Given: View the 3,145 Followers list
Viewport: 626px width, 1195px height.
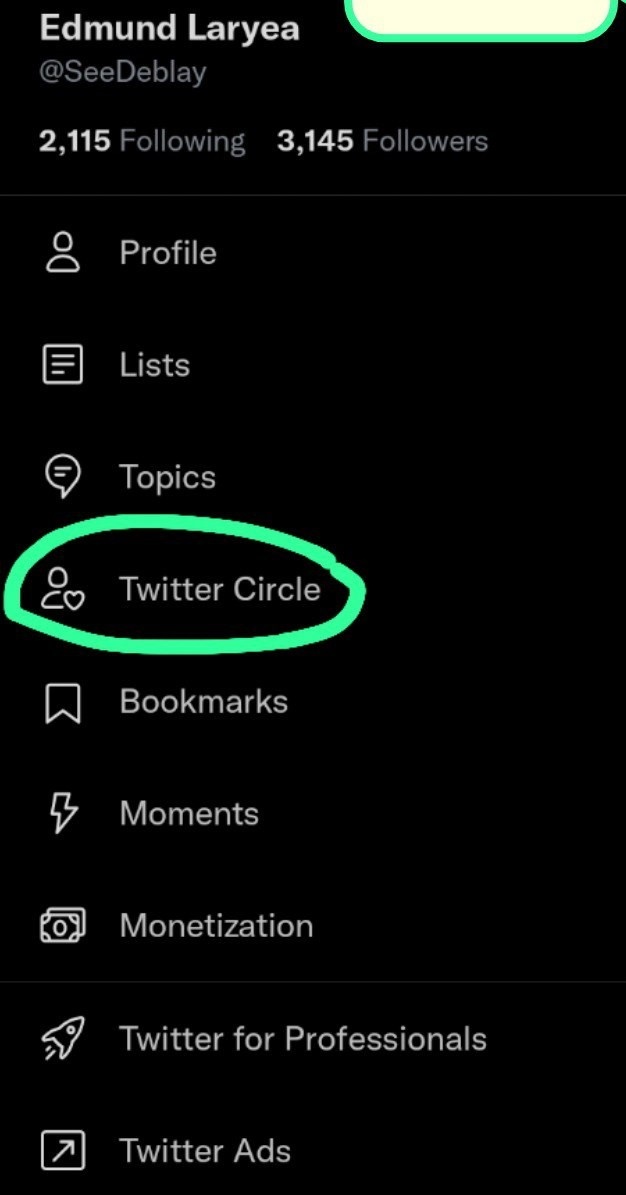Looking at the screenshot, I should (383, 141).
